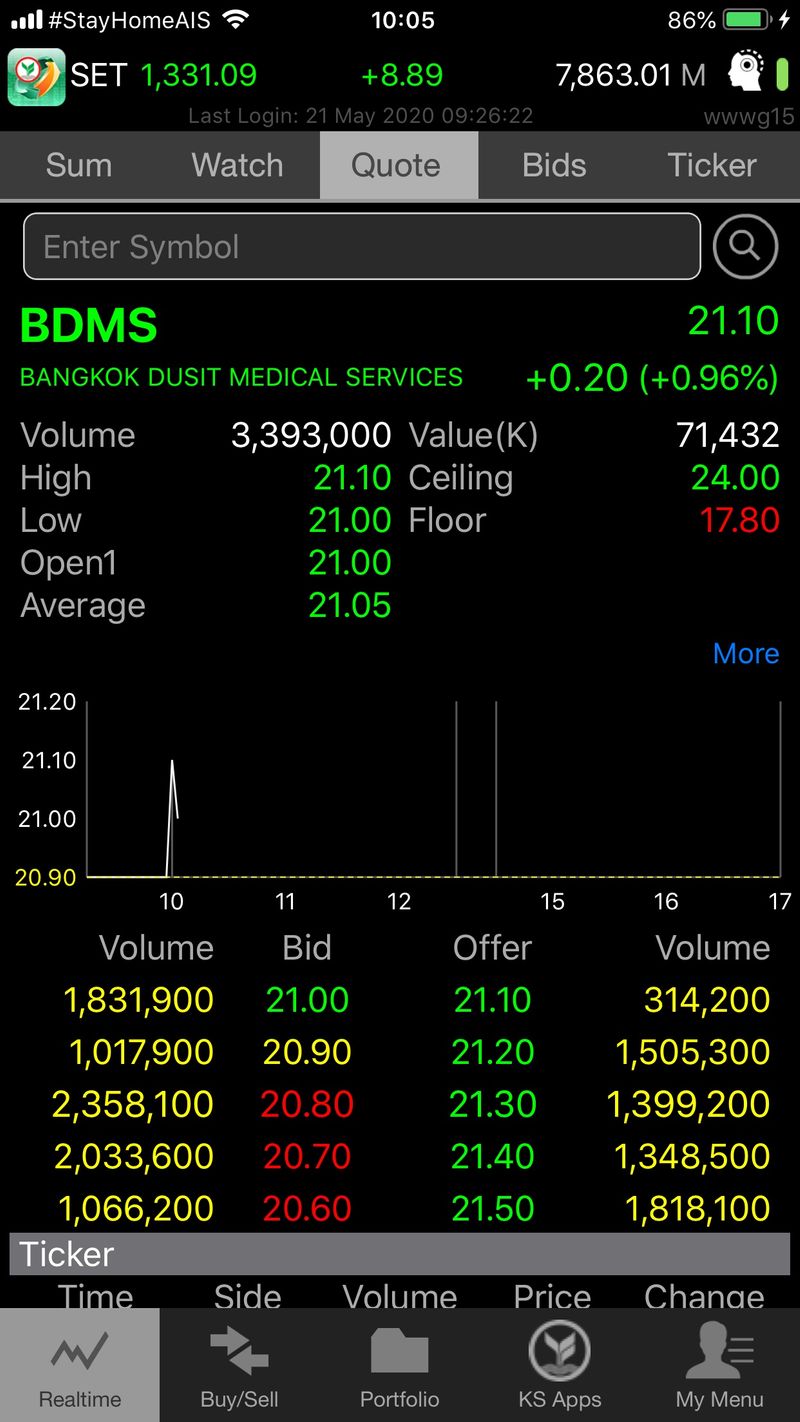Select the intraday price chart area

tap(430, 790)
